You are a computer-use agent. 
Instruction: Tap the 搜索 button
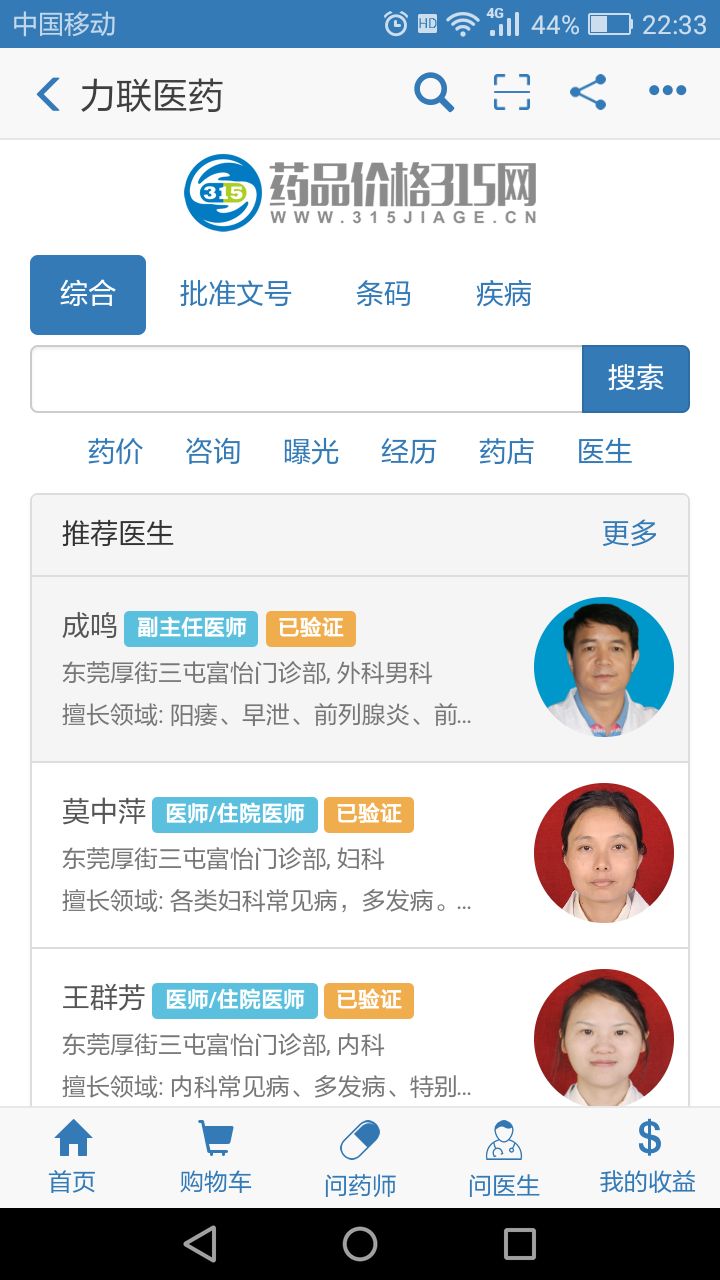(635, 379)
